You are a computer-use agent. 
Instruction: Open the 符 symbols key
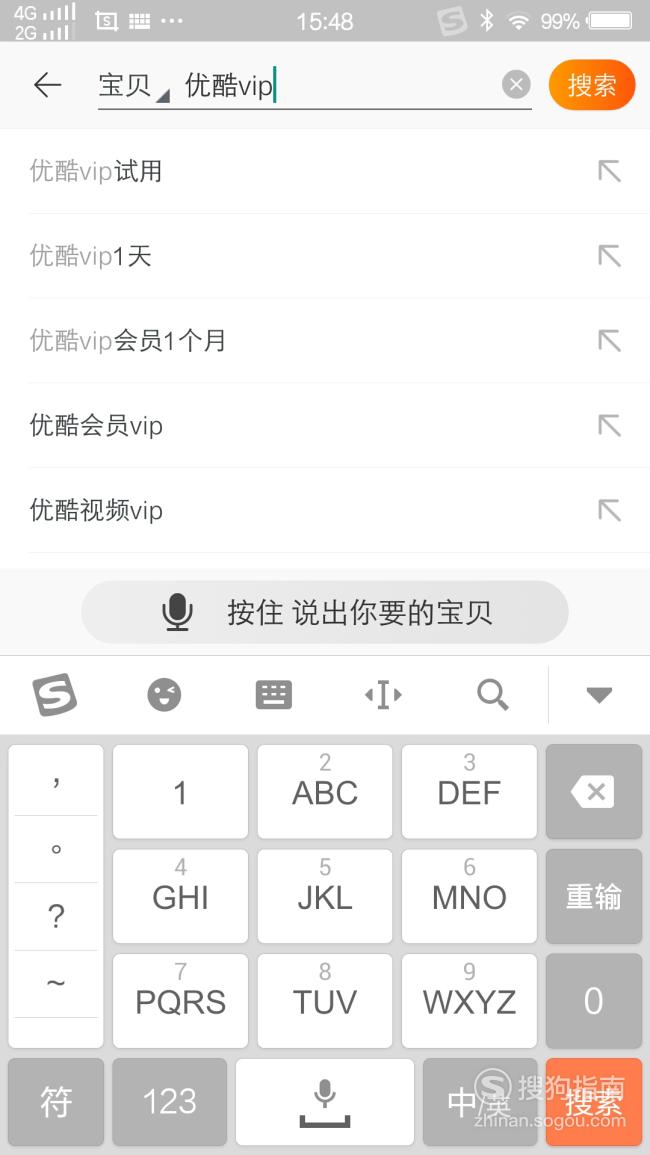tap(56, 1102)
